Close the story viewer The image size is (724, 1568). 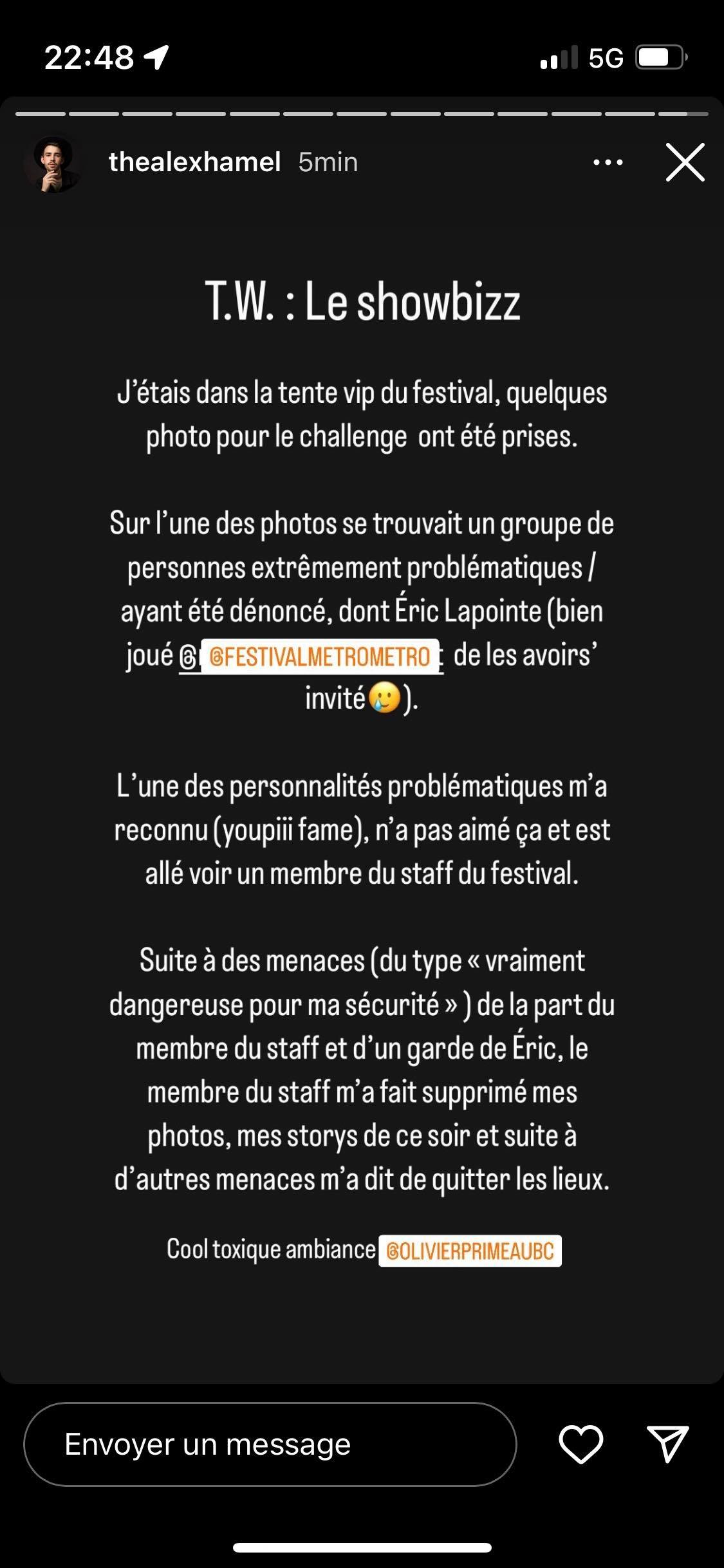point(685,162)
